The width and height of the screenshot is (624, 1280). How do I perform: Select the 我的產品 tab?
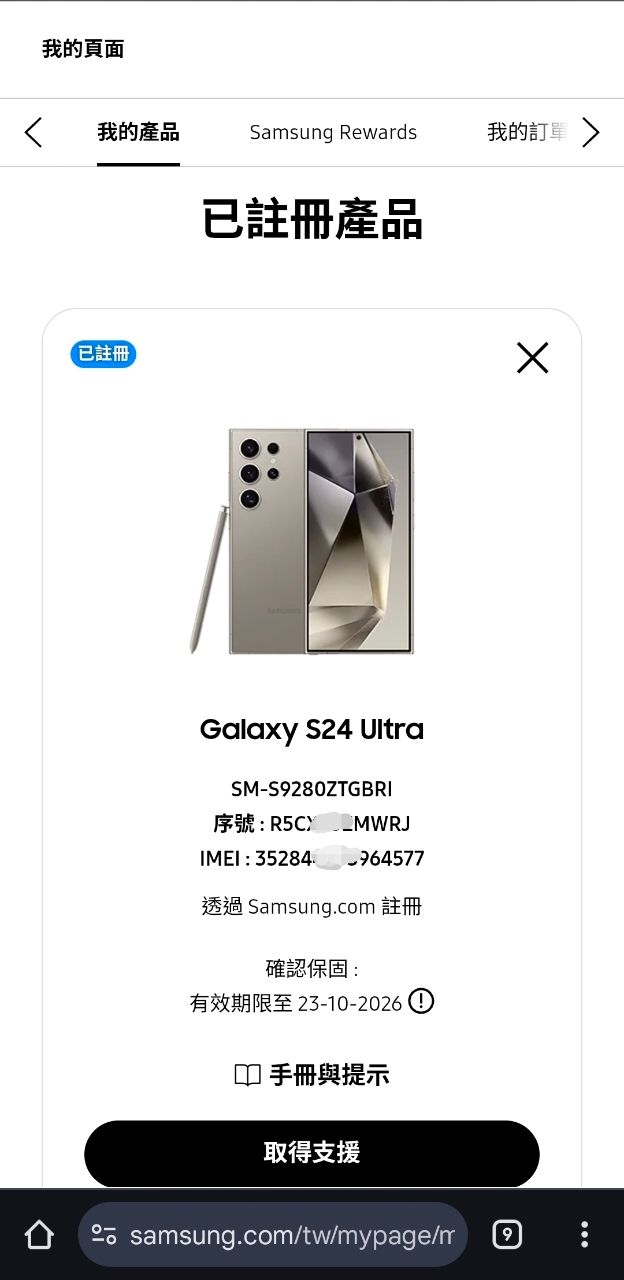click(138, 133)
